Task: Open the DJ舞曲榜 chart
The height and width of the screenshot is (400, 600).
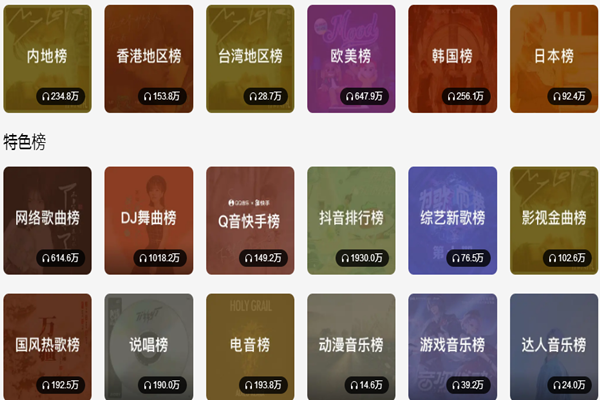Action: [149, 219]
